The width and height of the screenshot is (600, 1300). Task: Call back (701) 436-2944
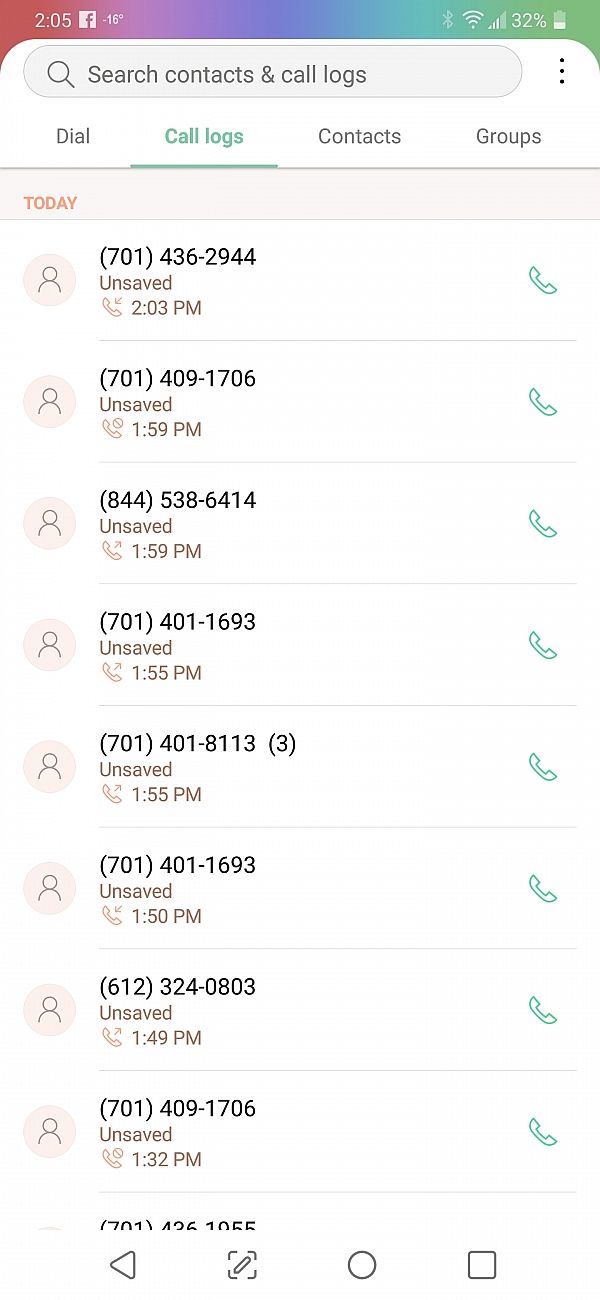(543, 281)
